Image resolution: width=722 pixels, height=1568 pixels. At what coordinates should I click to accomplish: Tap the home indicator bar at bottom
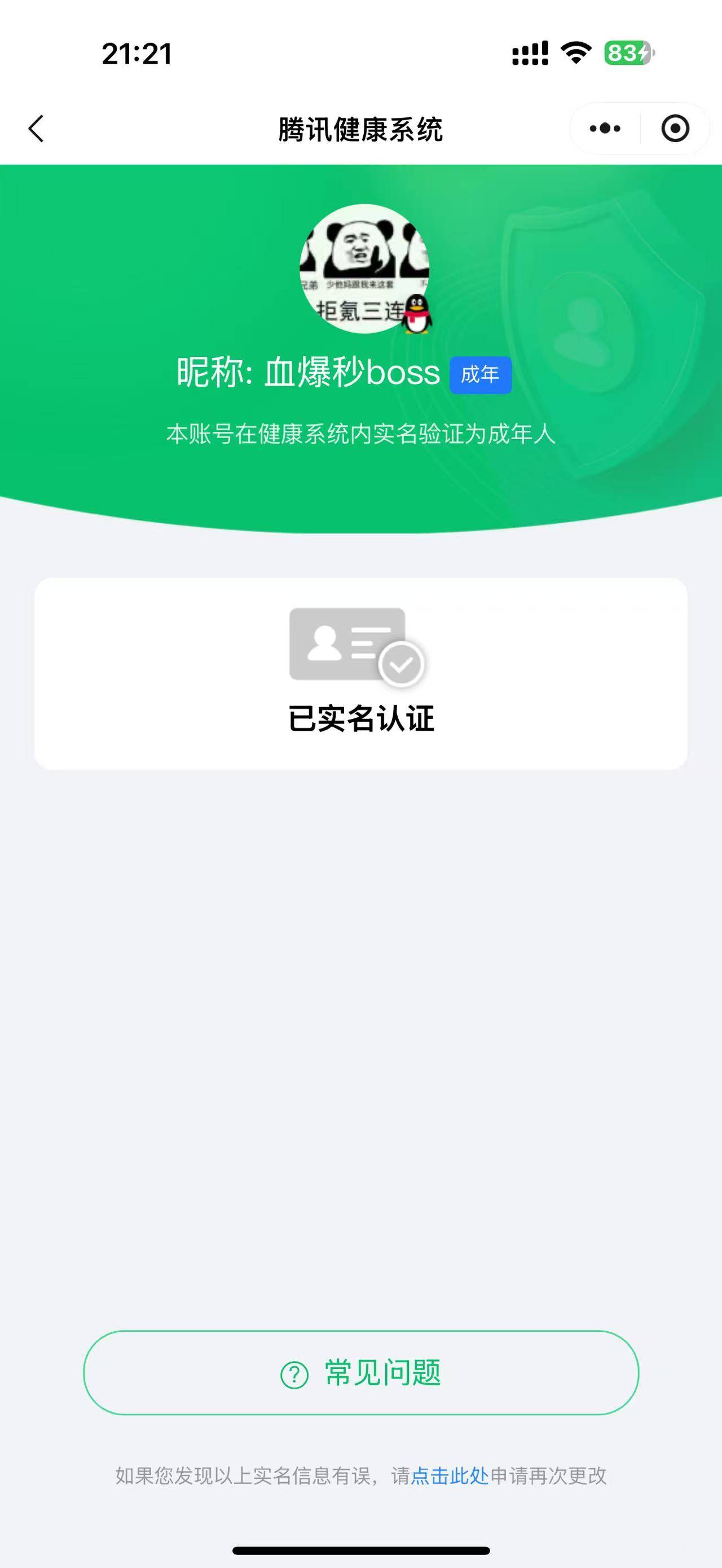point(361,1549)
